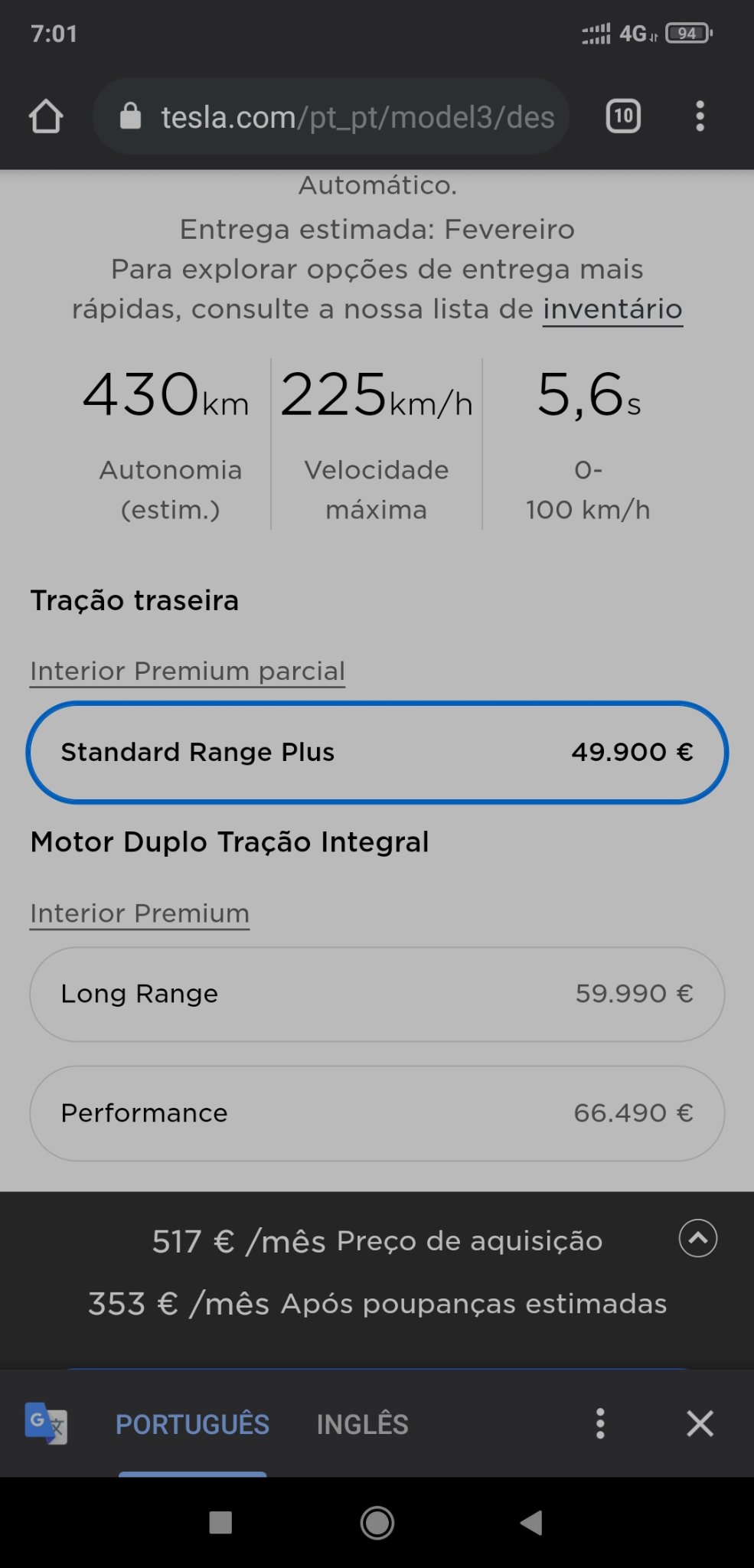The image size is (754, 1568).
Task: Open Interior Premium parcial details
Action: (x=188, y=671)
